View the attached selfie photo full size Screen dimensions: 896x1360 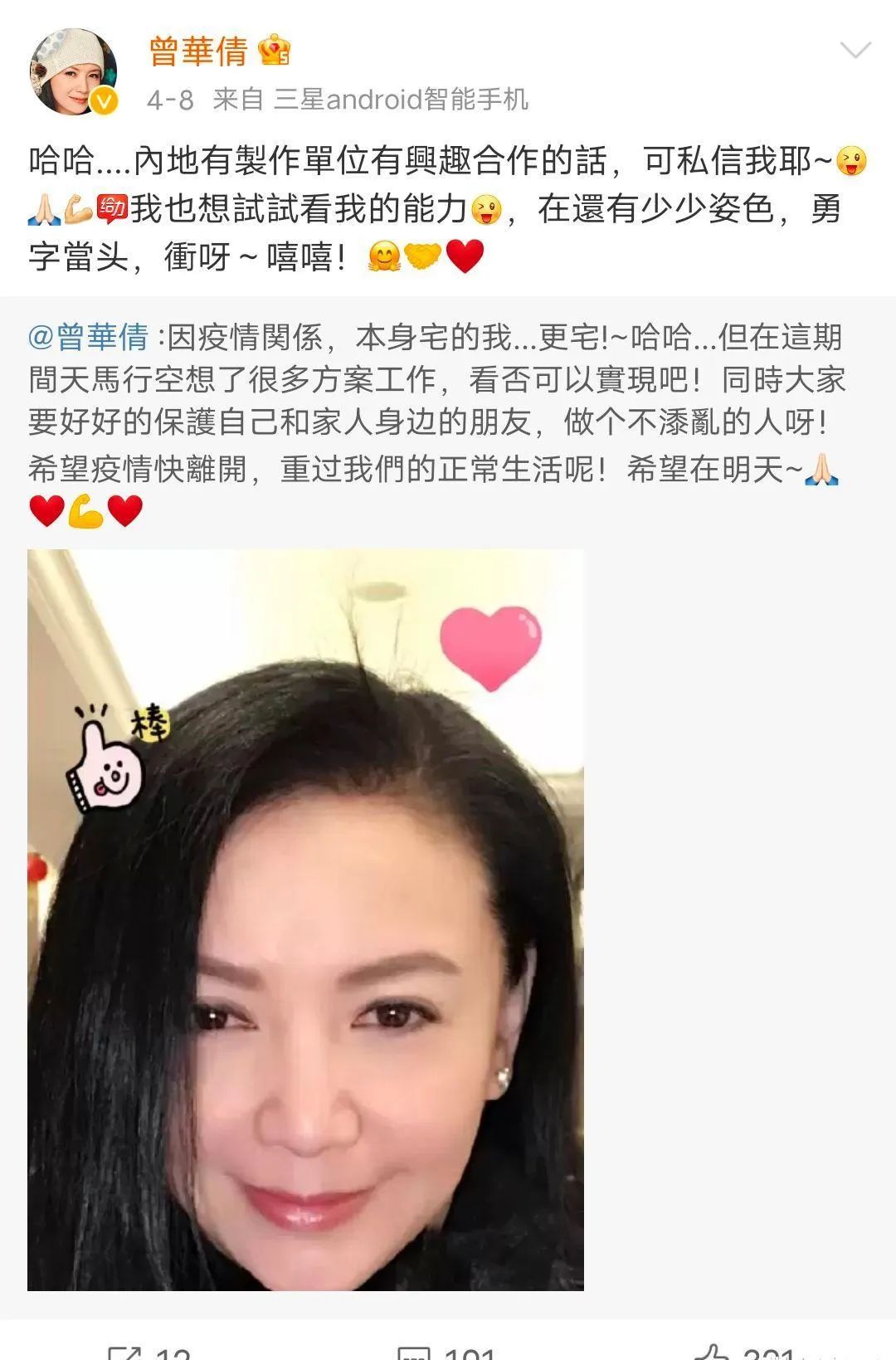[305, 919]
